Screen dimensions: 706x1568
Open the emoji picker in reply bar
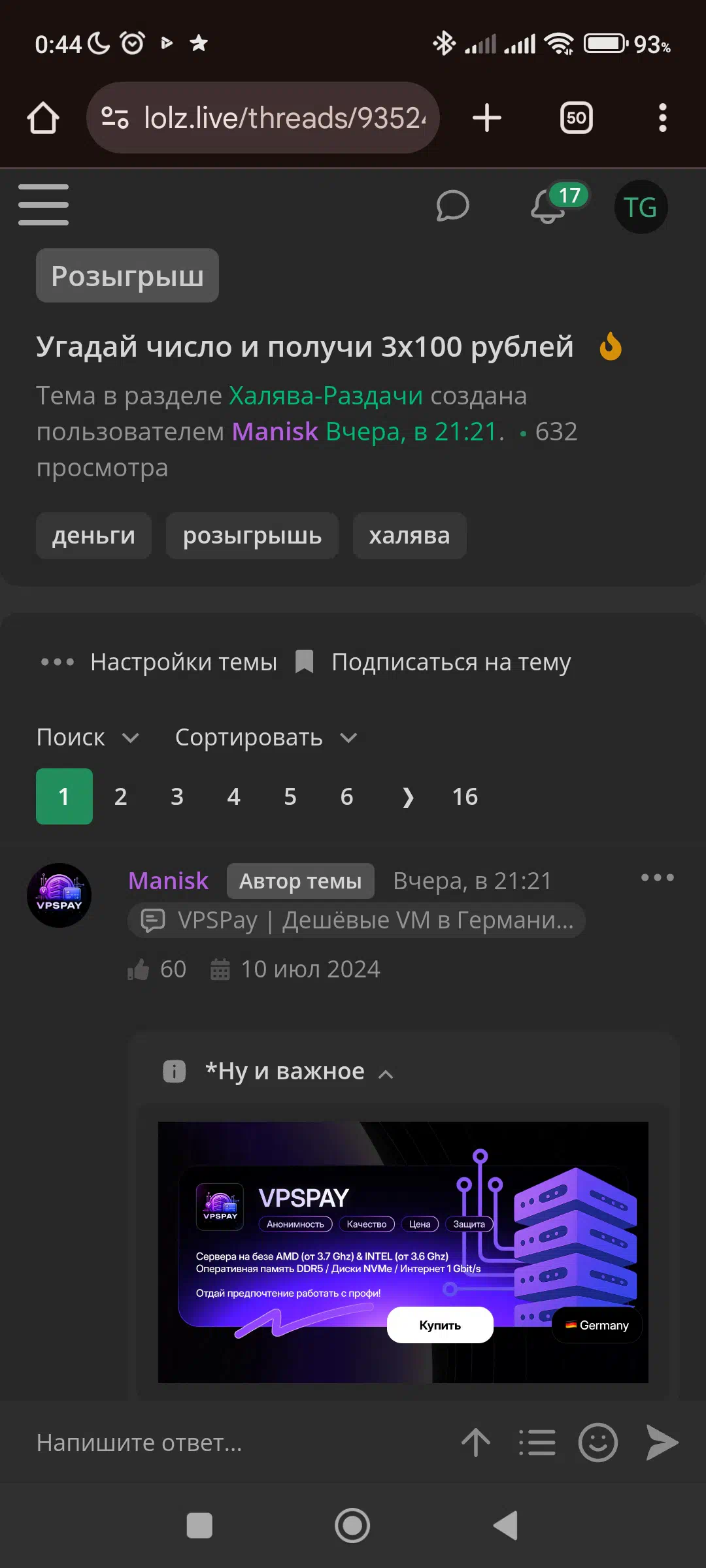pyautogui.click(x=597, y=1443)
